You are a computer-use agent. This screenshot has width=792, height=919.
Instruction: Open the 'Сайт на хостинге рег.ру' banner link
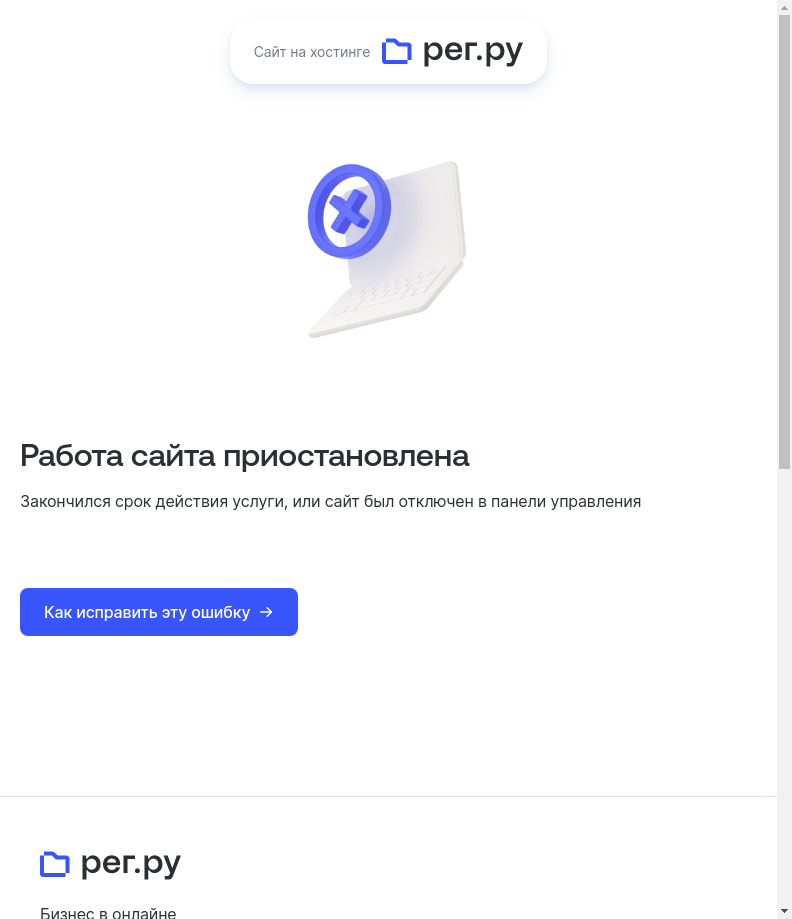tap(388, 52)
